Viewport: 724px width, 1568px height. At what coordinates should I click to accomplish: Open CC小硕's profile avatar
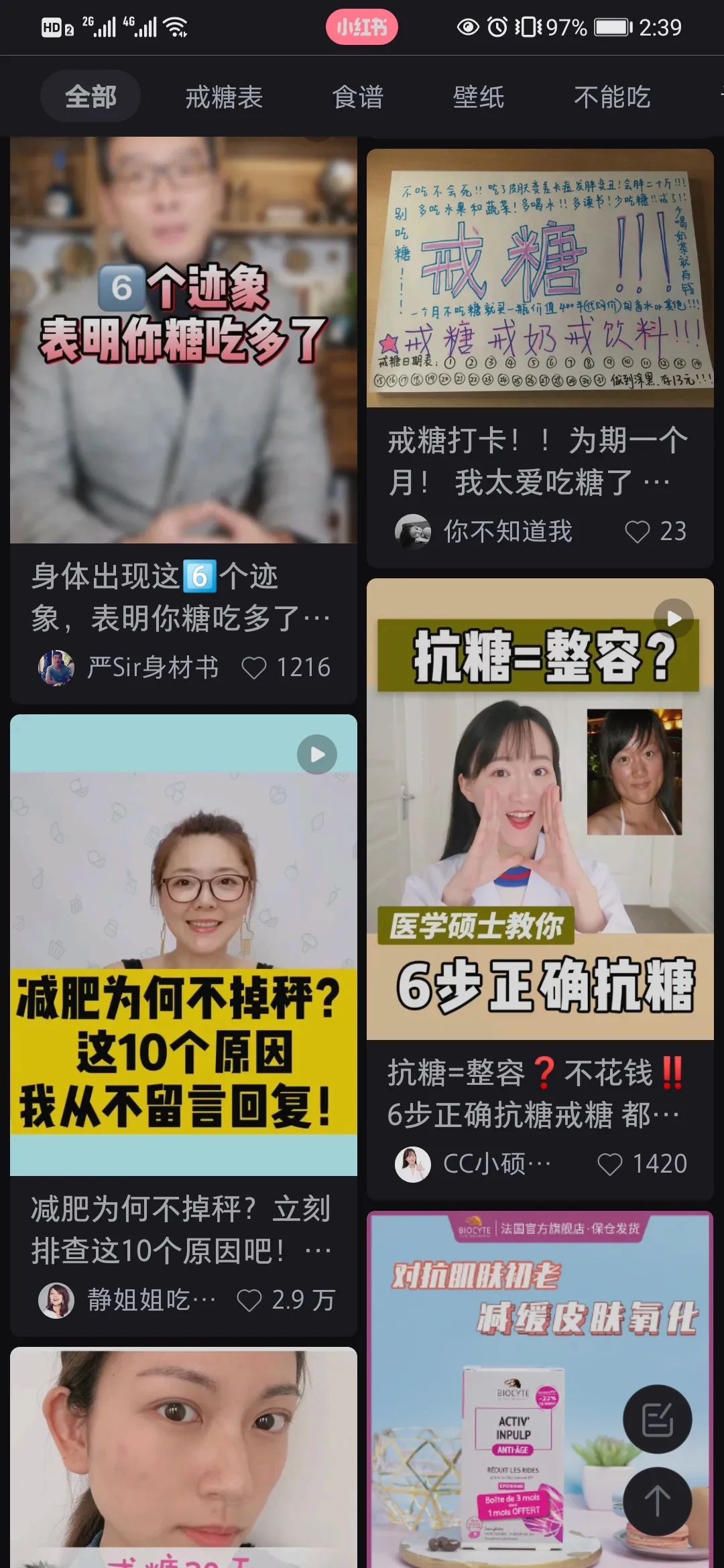tap(412, 1164)
